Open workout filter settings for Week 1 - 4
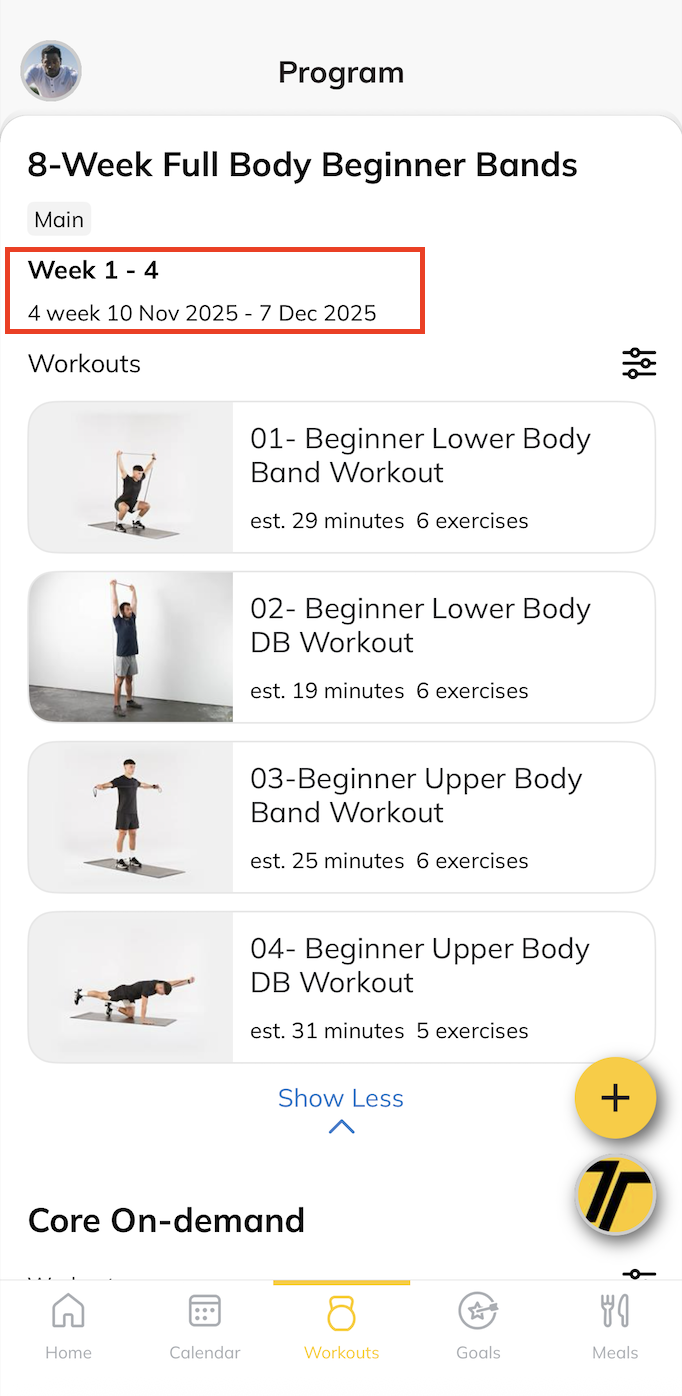 [x=638, y=363]
